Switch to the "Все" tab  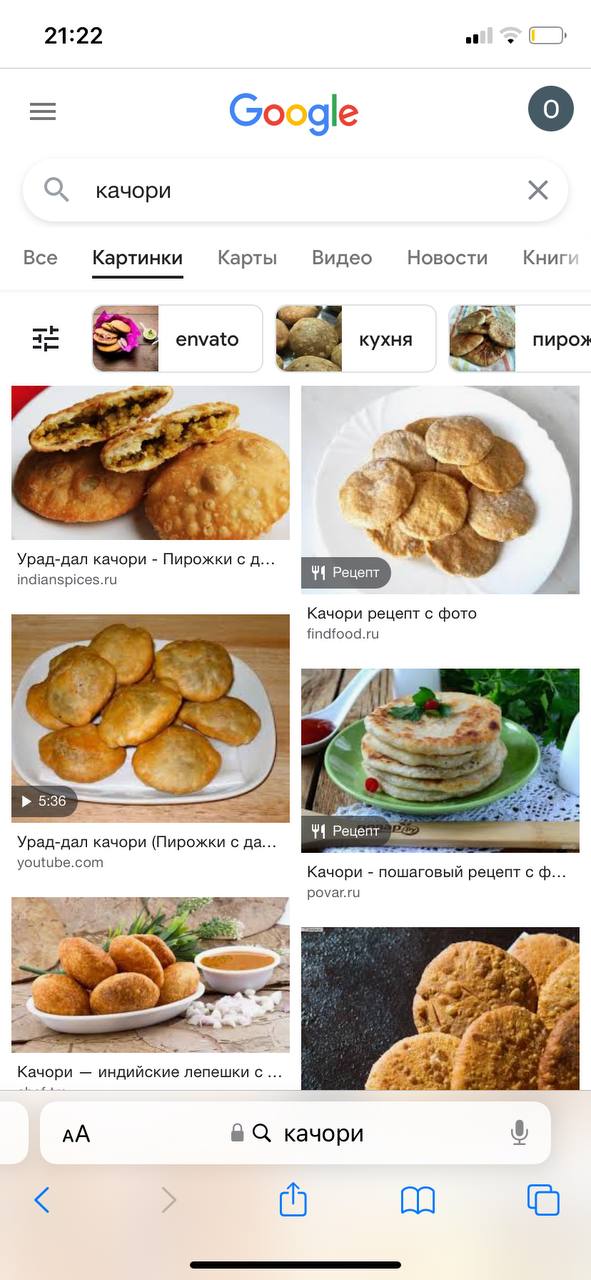(40, 257)
